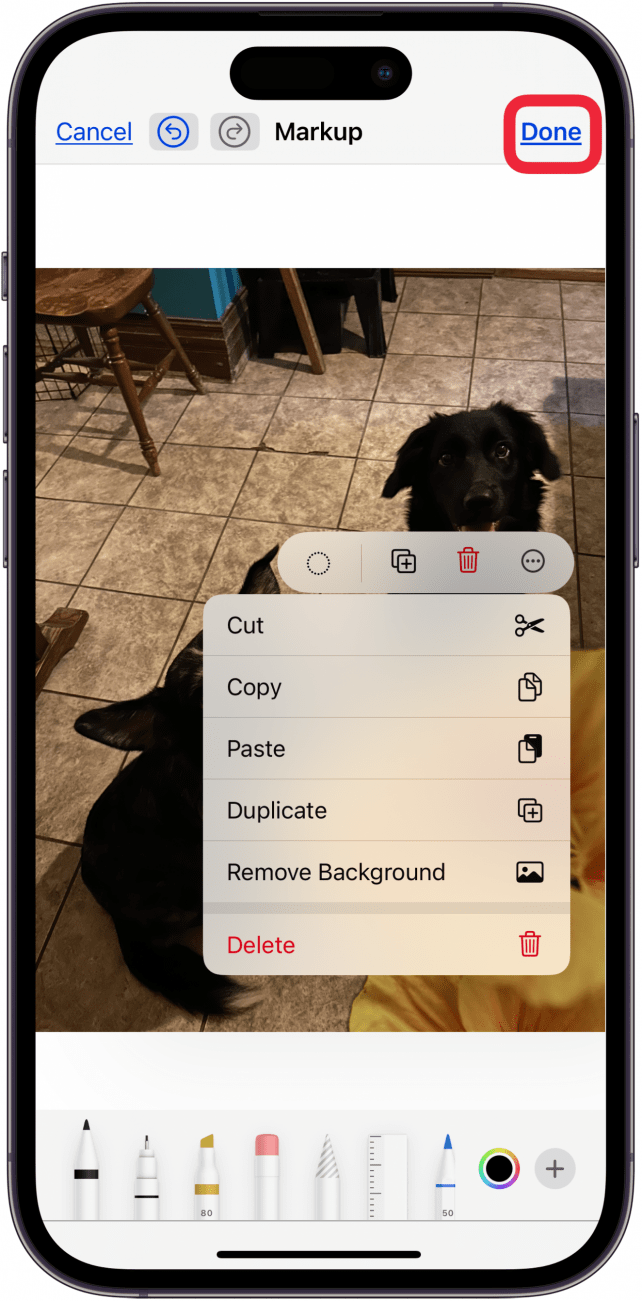Viewport: 642px width, 1301px height.
Task: Tap the red trash icon in floating toolbar
Action: point(468,562)
